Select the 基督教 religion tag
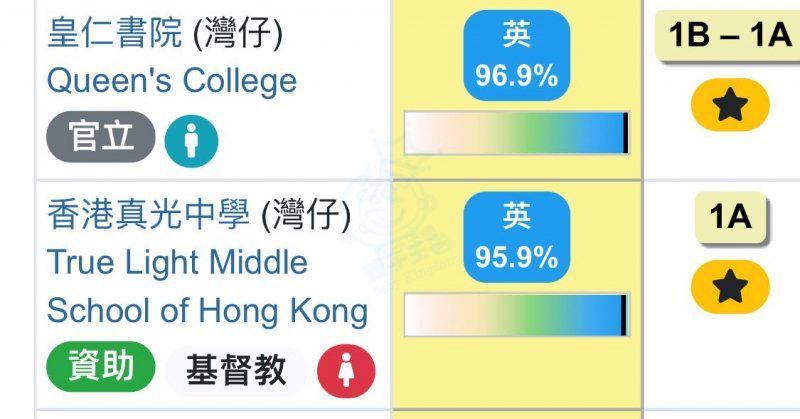The image size is (800, 419). [236, 369]
